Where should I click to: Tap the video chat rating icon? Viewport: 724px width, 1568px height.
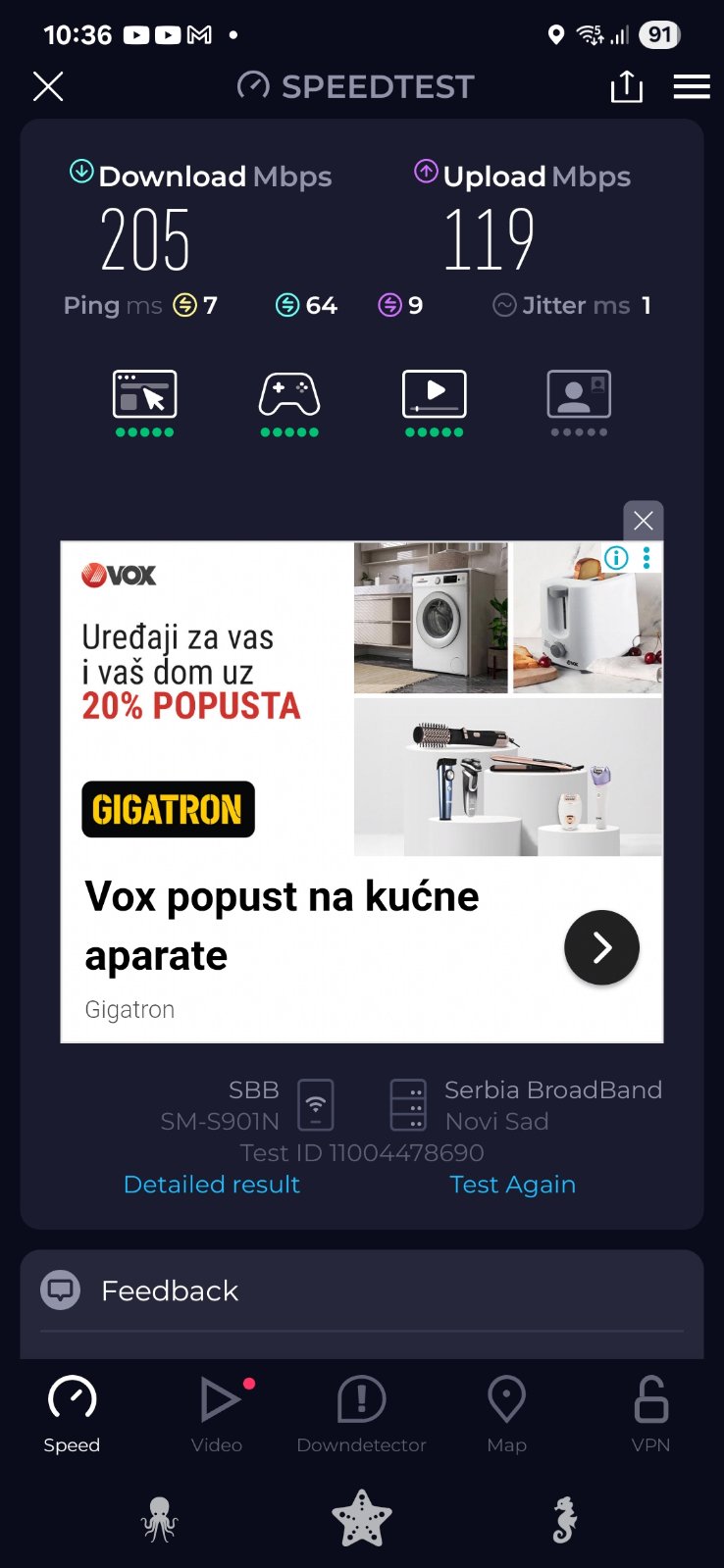579,394
